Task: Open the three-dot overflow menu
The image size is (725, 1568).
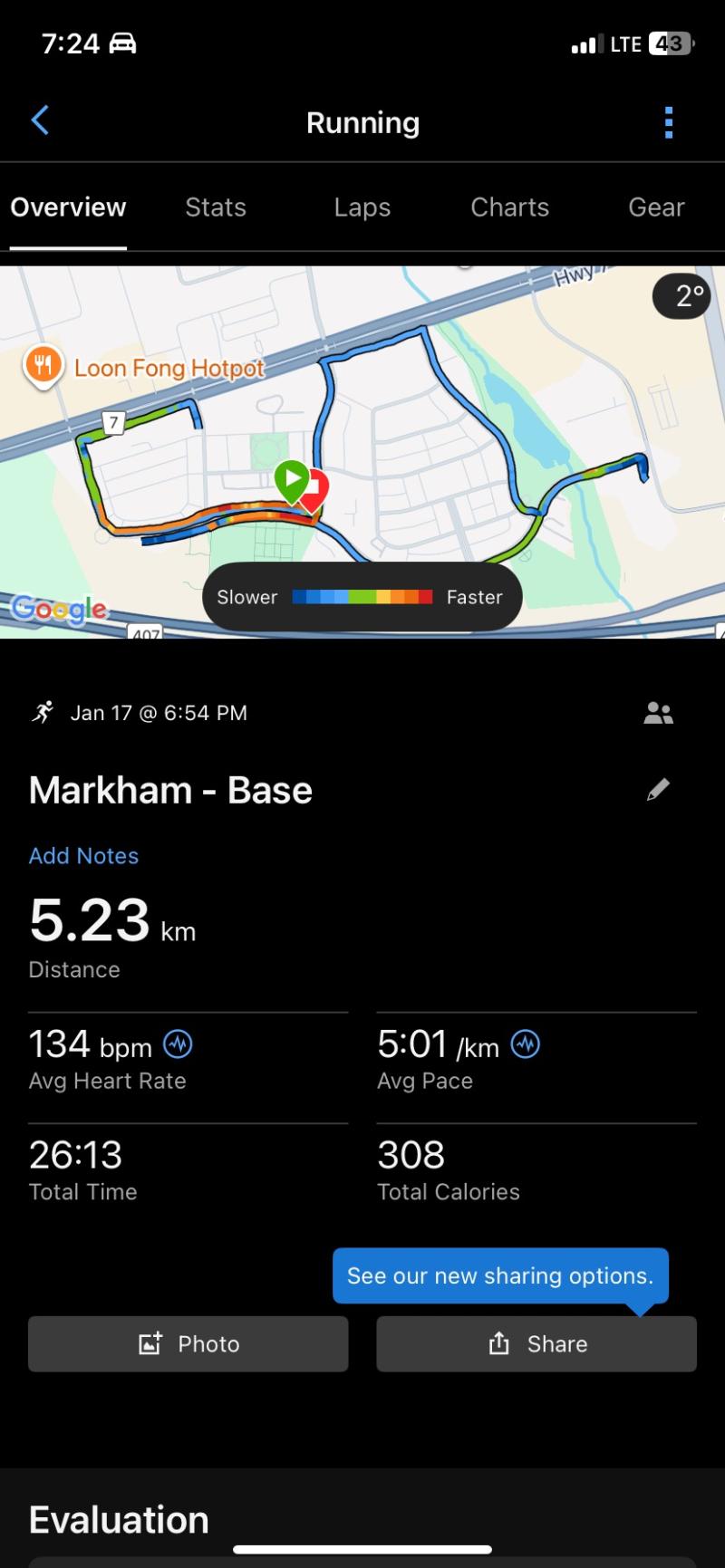Action: coord(668,122)
